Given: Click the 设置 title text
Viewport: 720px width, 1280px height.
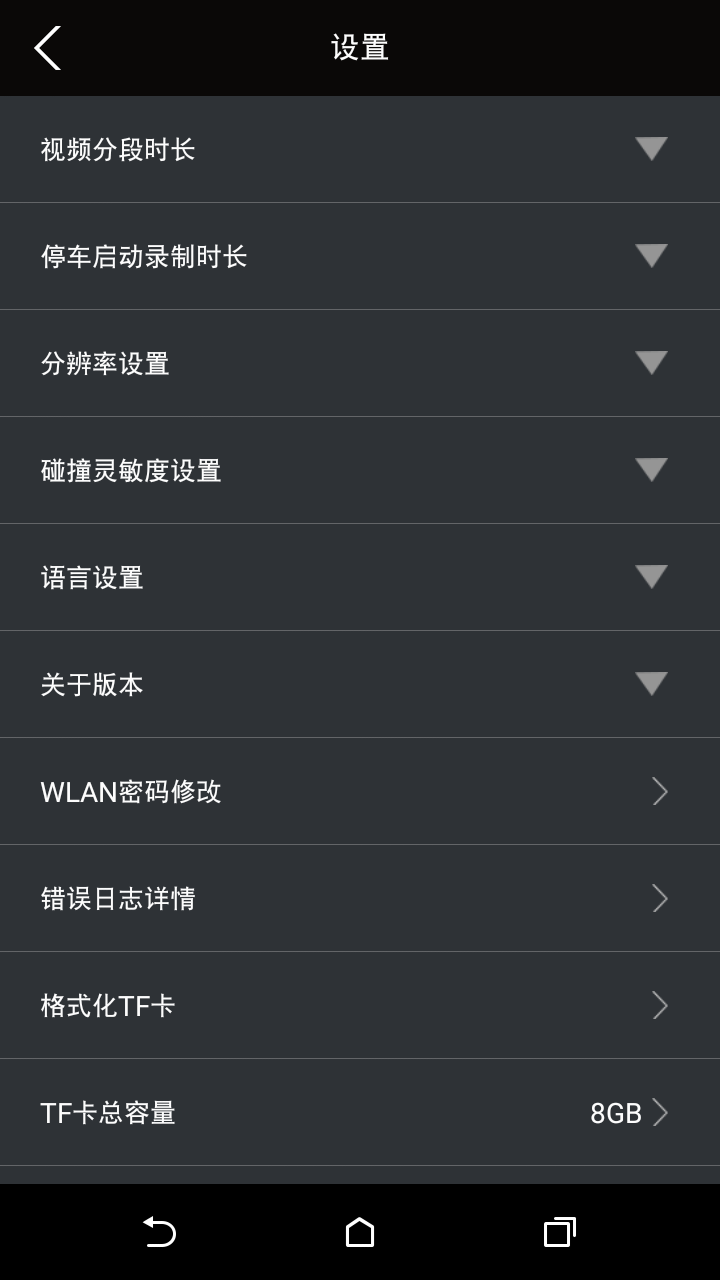Looking at the screenshot, I should point(360,47).
